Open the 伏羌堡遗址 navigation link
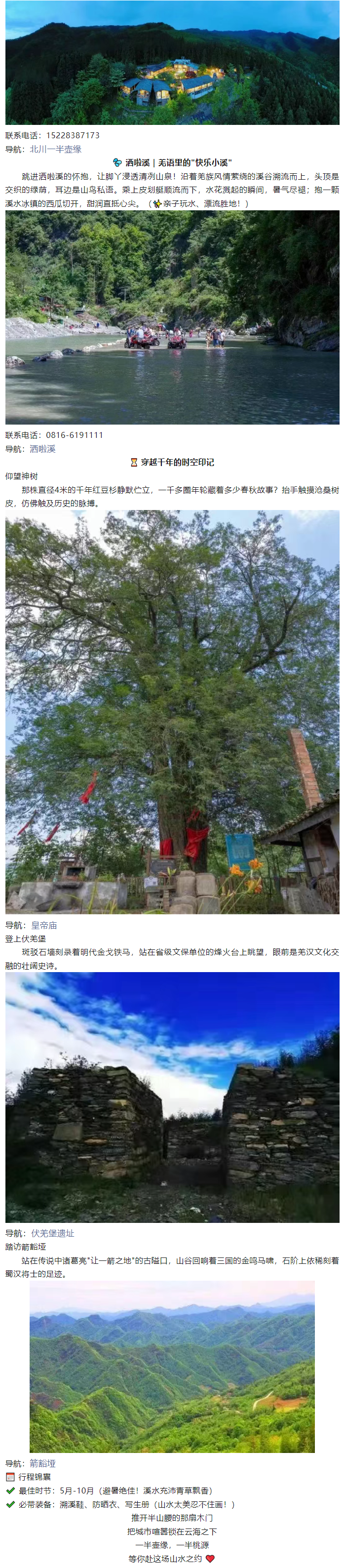The height and width of the screenshot is (1568, 345). coord(52,1233)
